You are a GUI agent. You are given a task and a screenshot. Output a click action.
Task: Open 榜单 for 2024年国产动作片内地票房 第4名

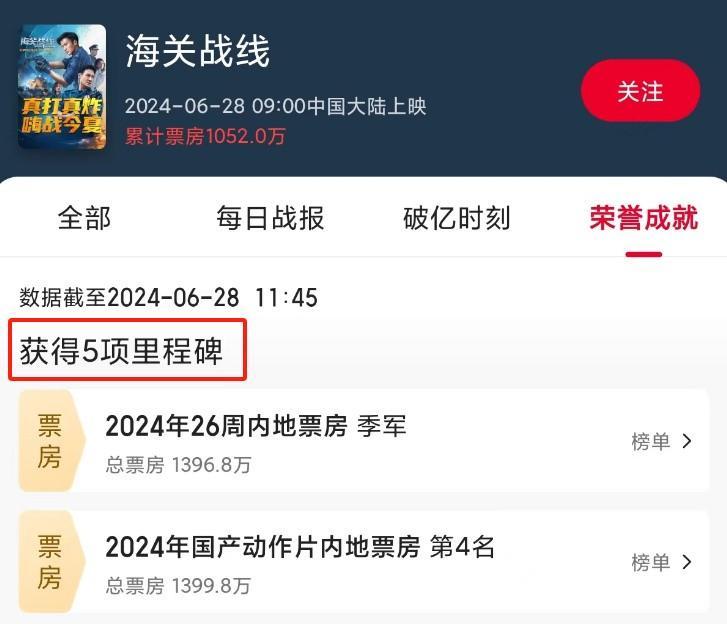tap(661, 563)
